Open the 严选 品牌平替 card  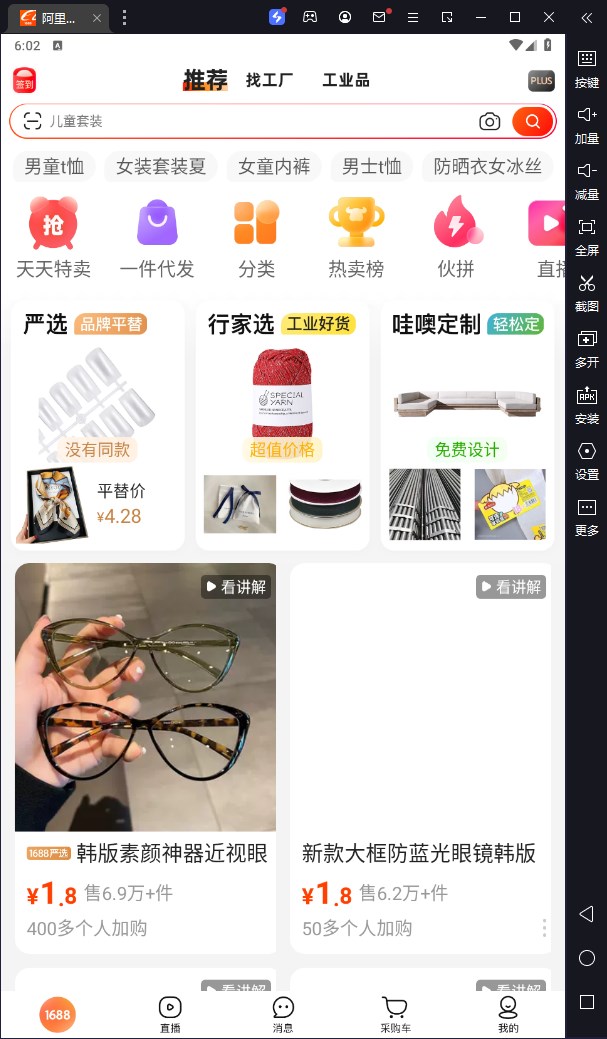pyautogui.click(x=98, y=425)
